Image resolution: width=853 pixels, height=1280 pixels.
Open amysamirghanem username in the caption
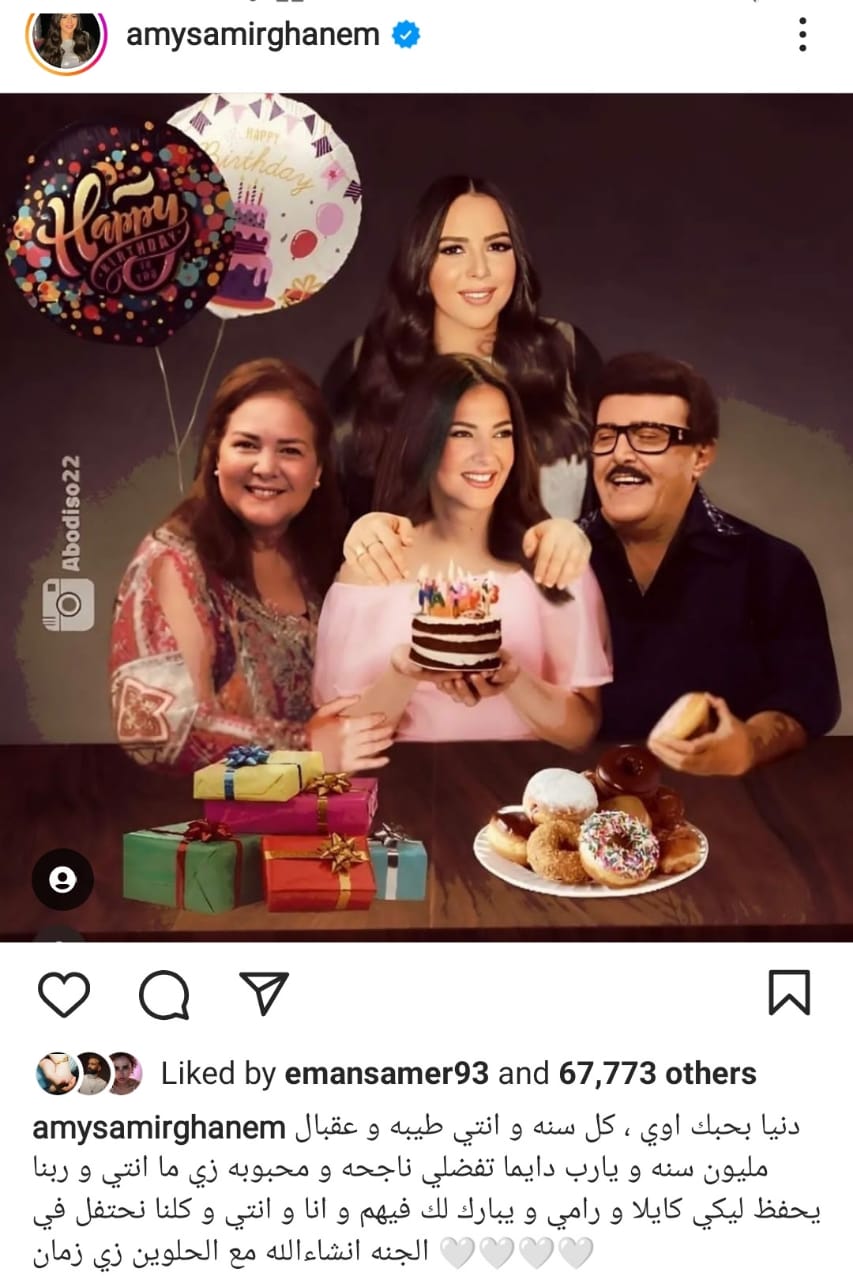coord(159,1129)
